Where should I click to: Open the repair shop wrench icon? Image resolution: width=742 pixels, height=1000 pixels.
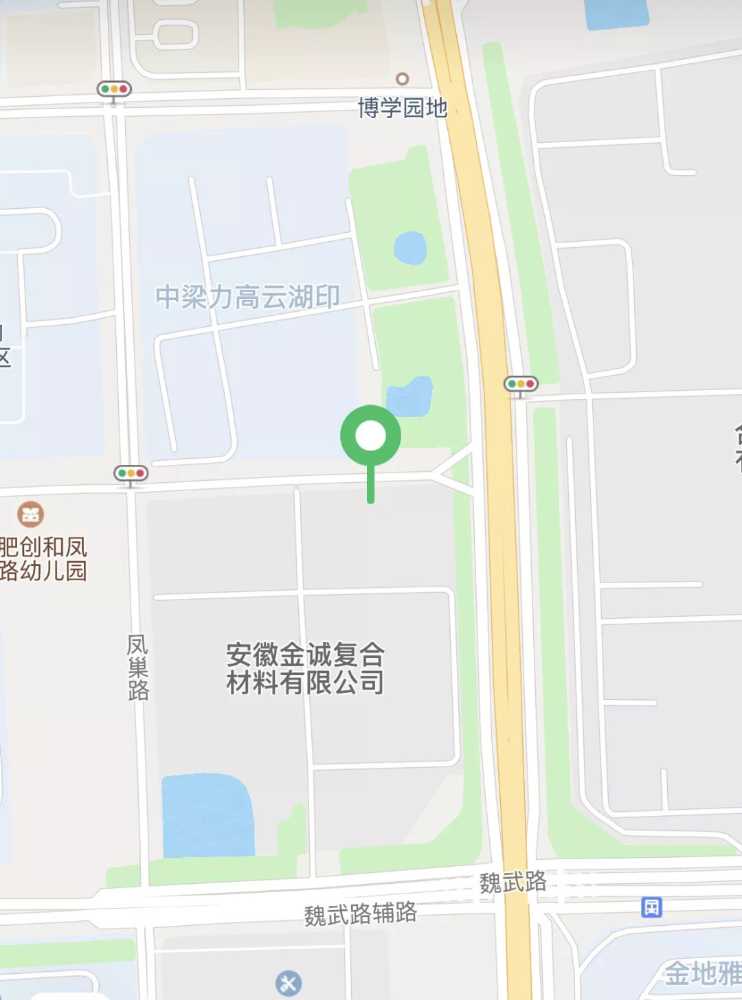click(288, 983)
